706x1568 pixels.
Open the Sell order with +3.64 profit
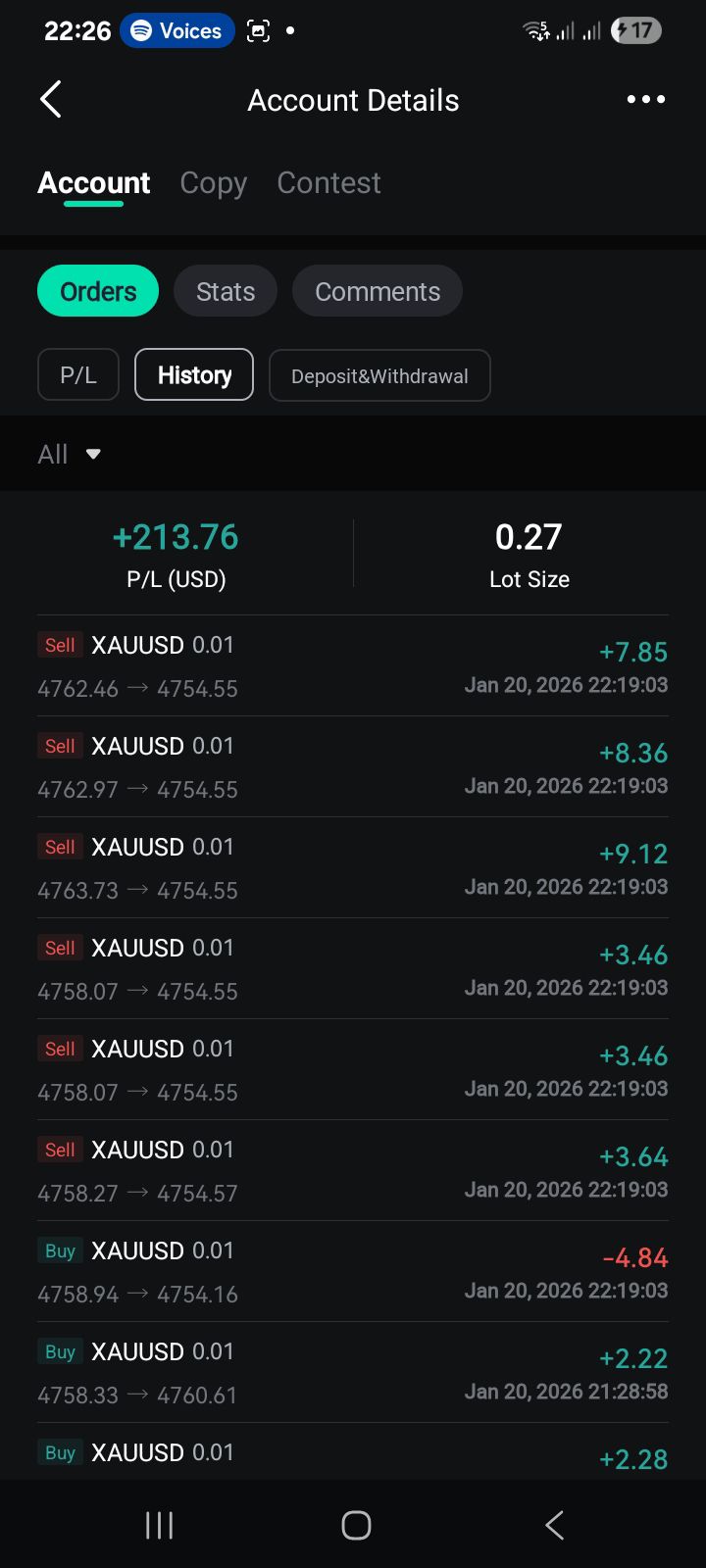pos(353,1171)
